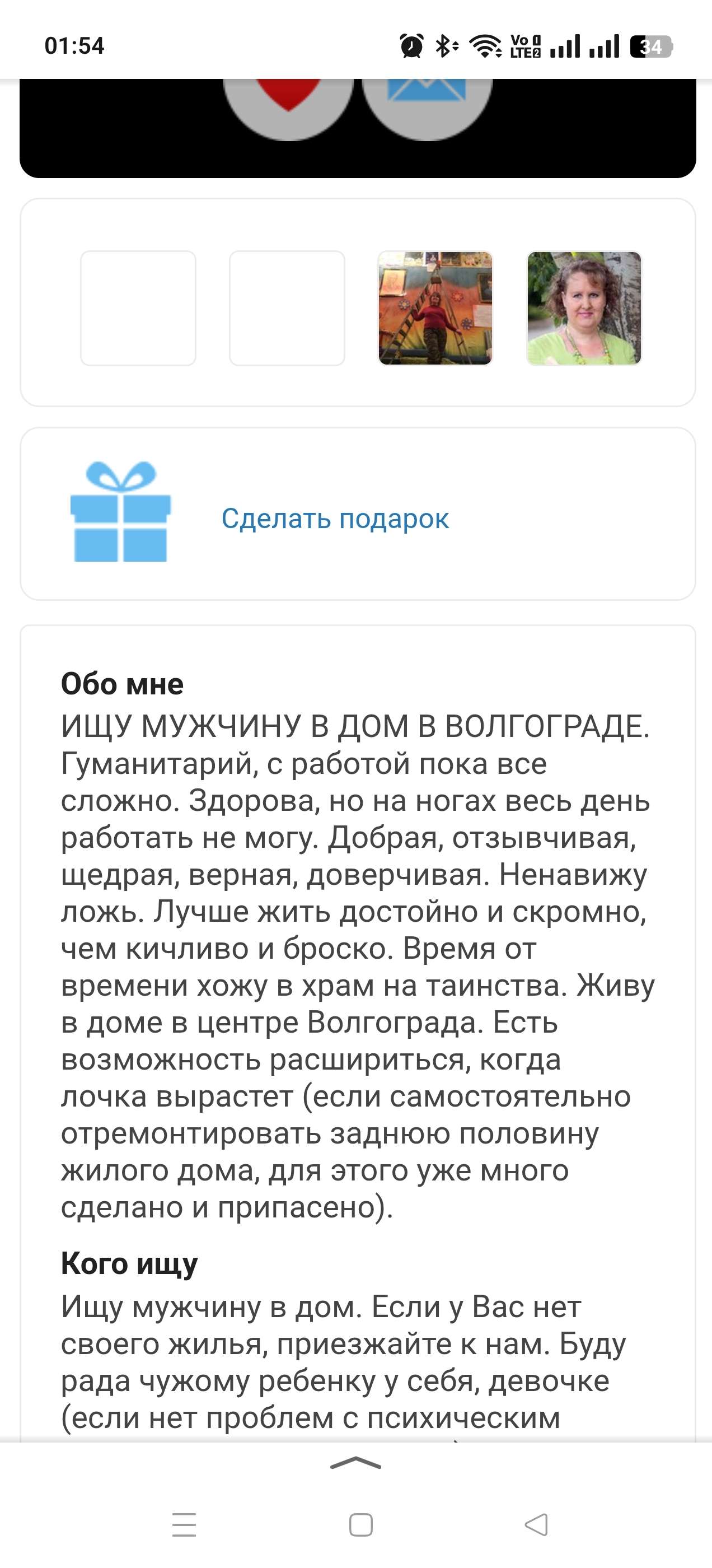The image size is (712, 1568).
Task: Tap the blue gift box icon
Action: (120, 512)
